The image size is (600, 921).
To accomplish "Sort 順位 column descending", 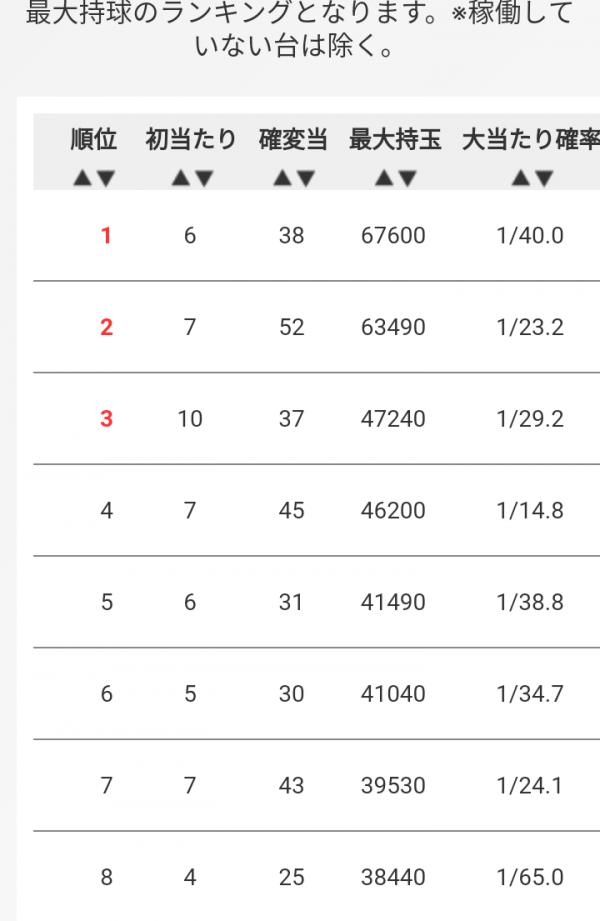I will point(105,179).
